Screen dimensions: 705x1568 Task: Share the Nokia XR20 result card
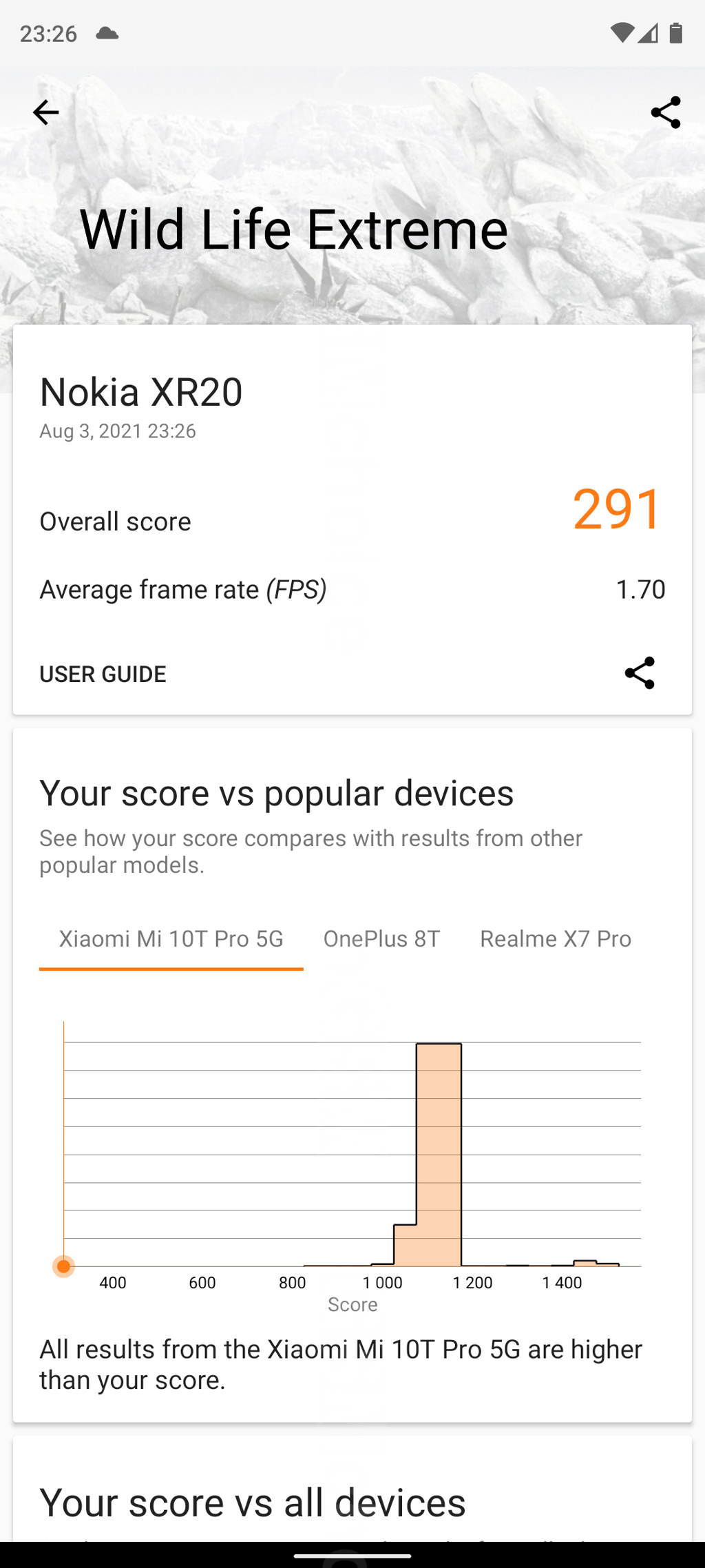[x=640, y=673]
